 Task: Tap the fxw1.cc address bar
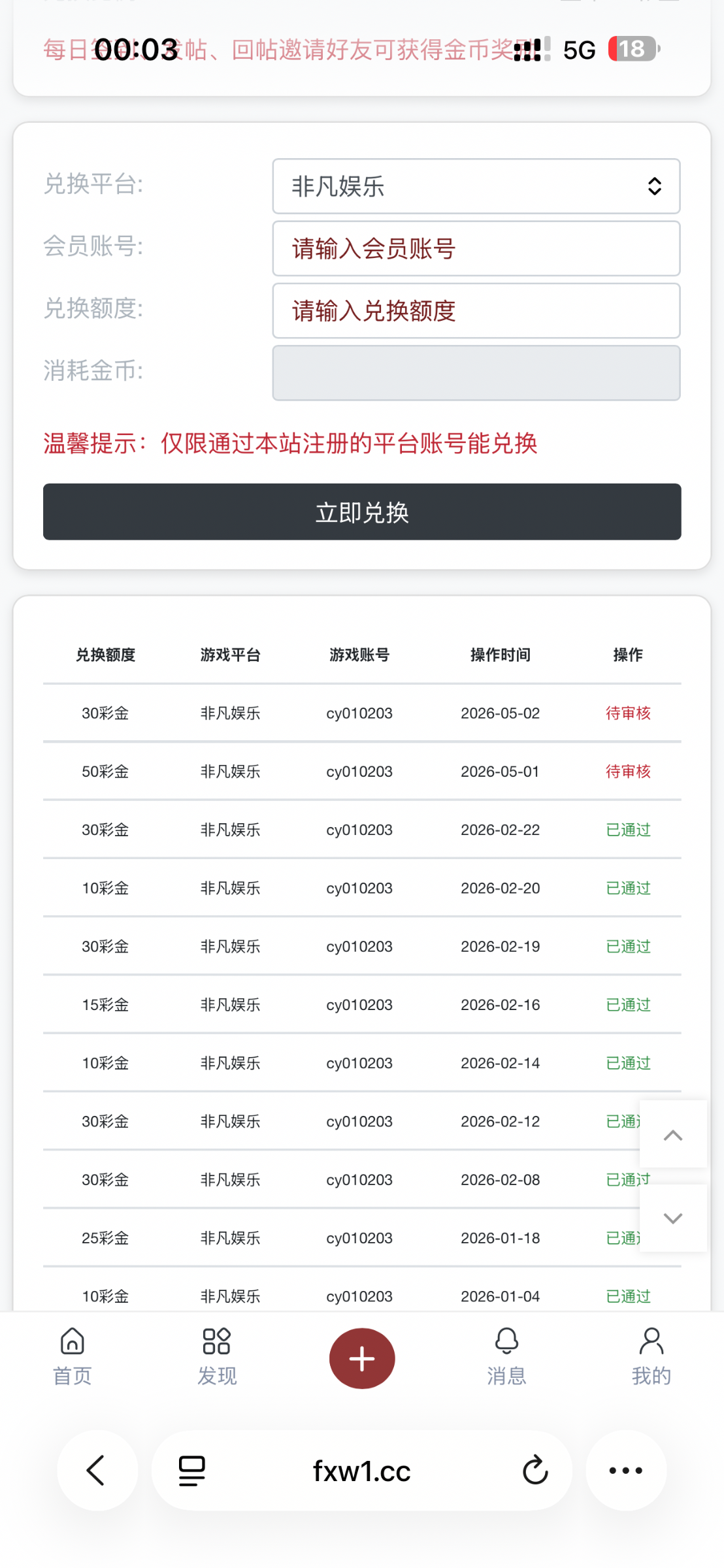coord(362,1470)
